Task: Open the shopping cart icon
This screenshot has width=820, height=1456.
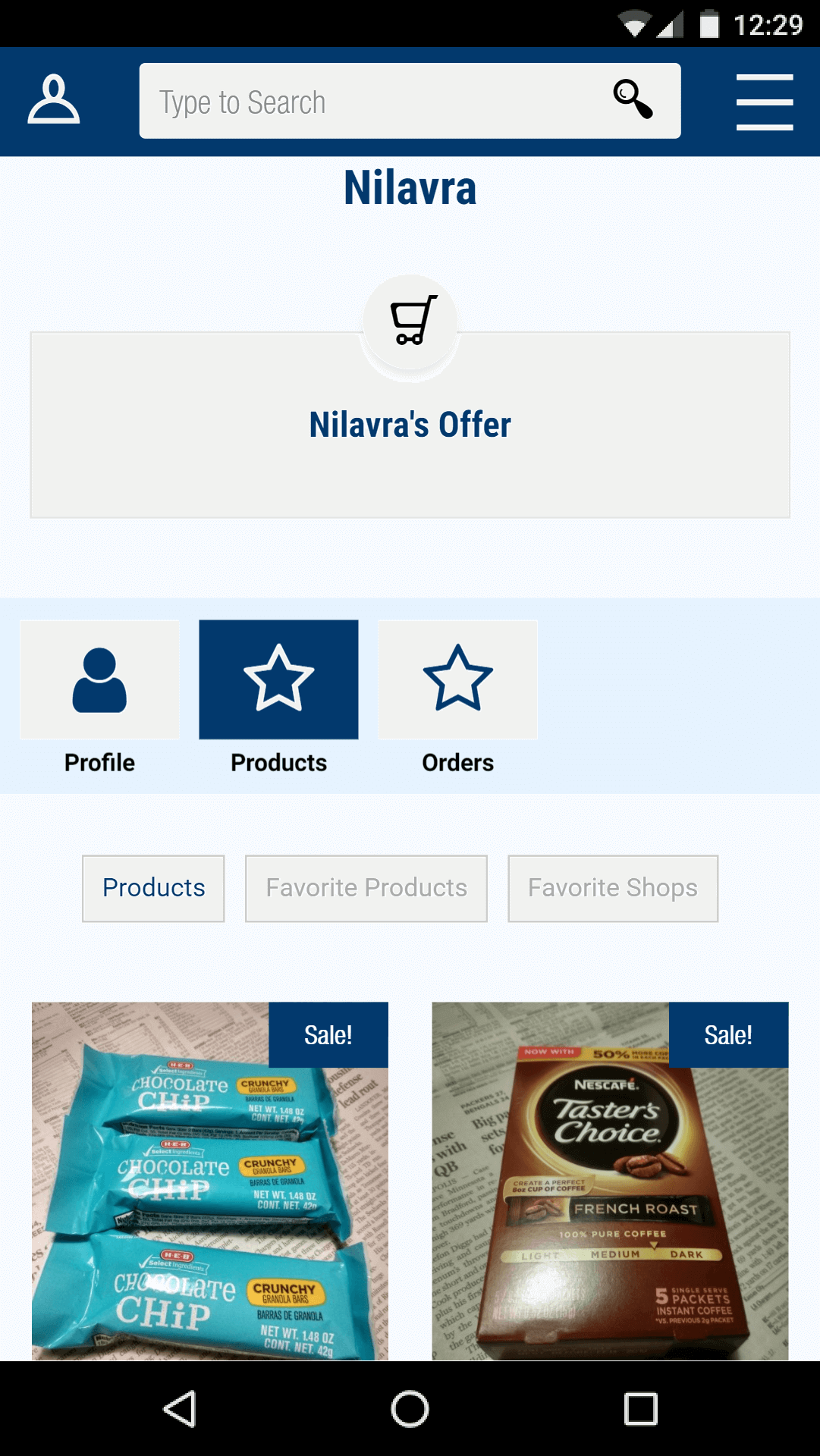Action: 410,322
